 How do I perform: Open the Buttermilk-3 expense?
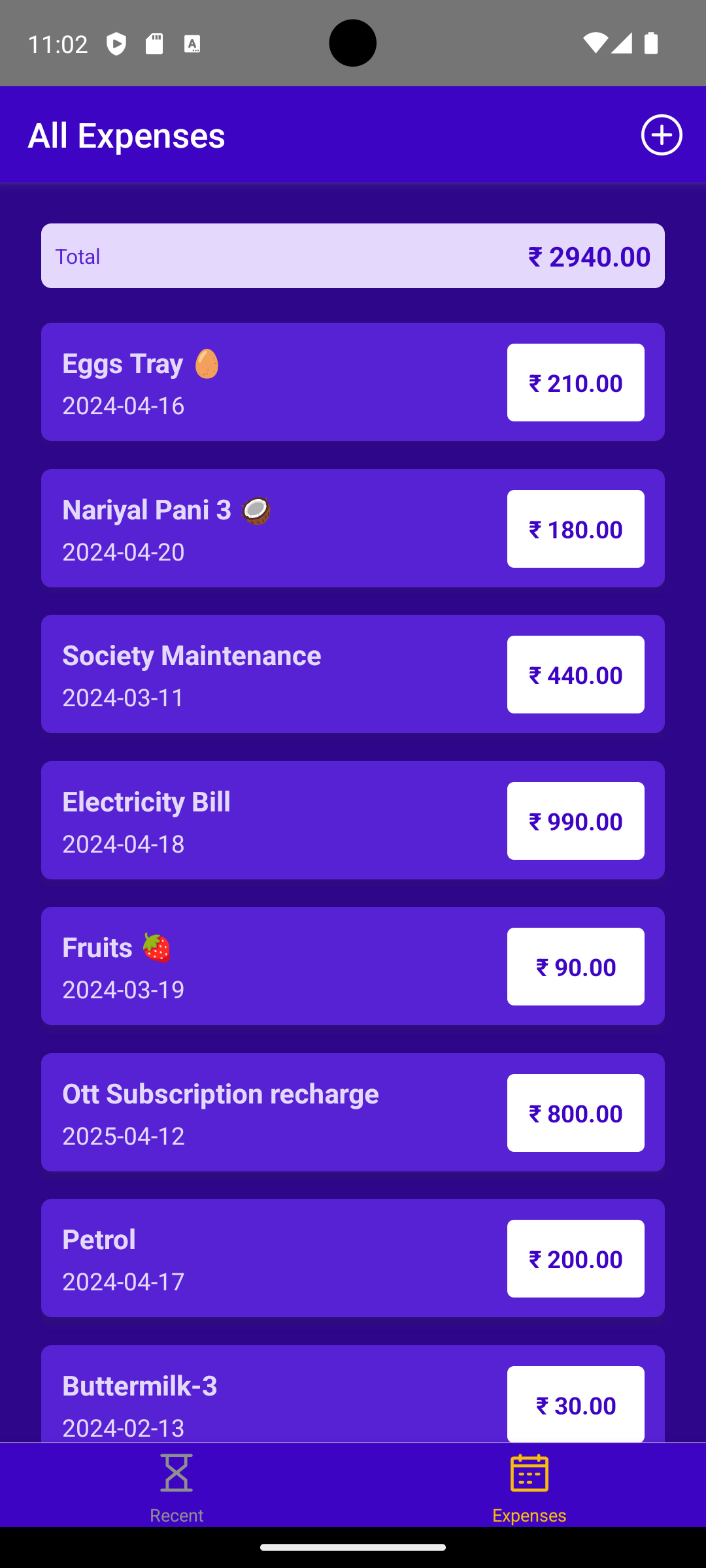[353, 1394]
